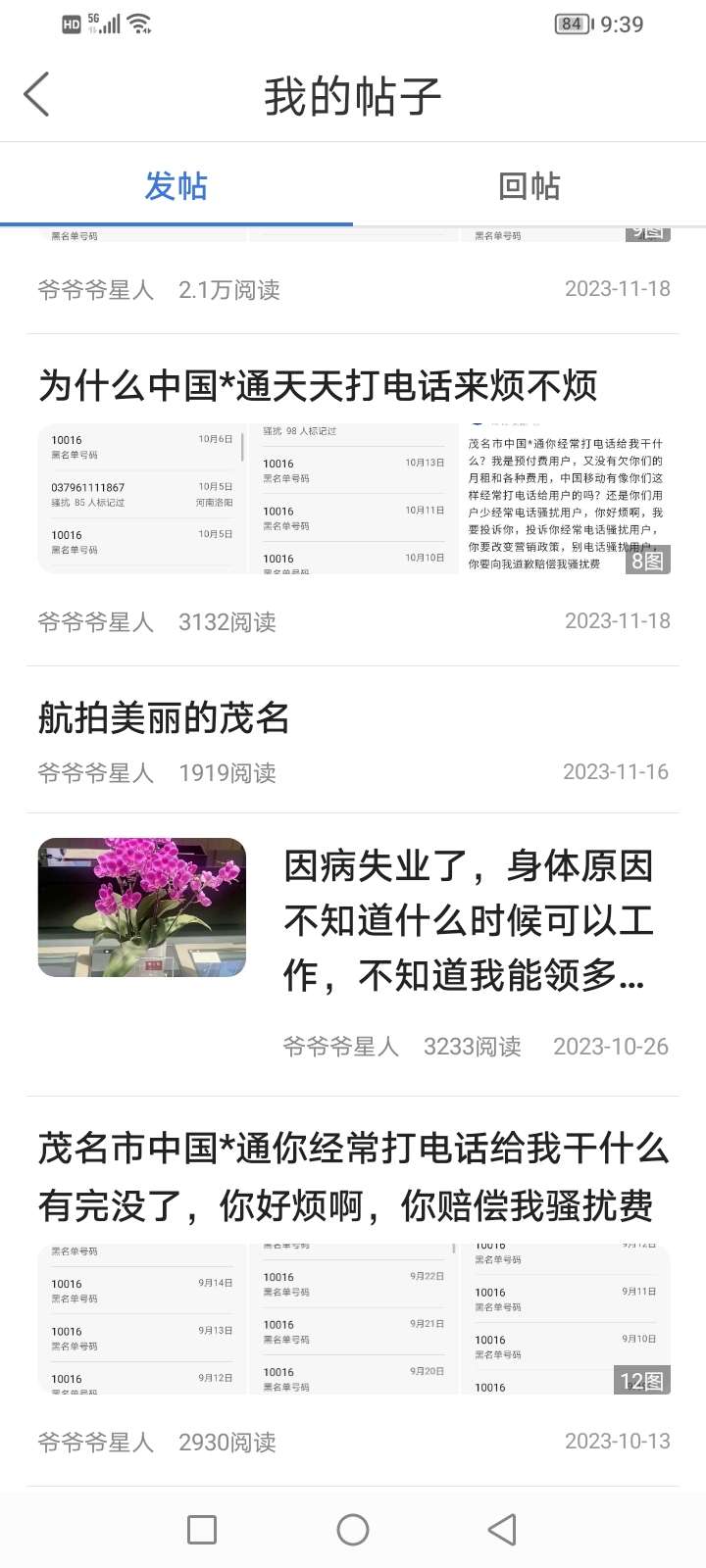Viewport: 706px width, 1568px height.
Task: View the purple orchid photo thumbnail
Action: coord(142,907)
